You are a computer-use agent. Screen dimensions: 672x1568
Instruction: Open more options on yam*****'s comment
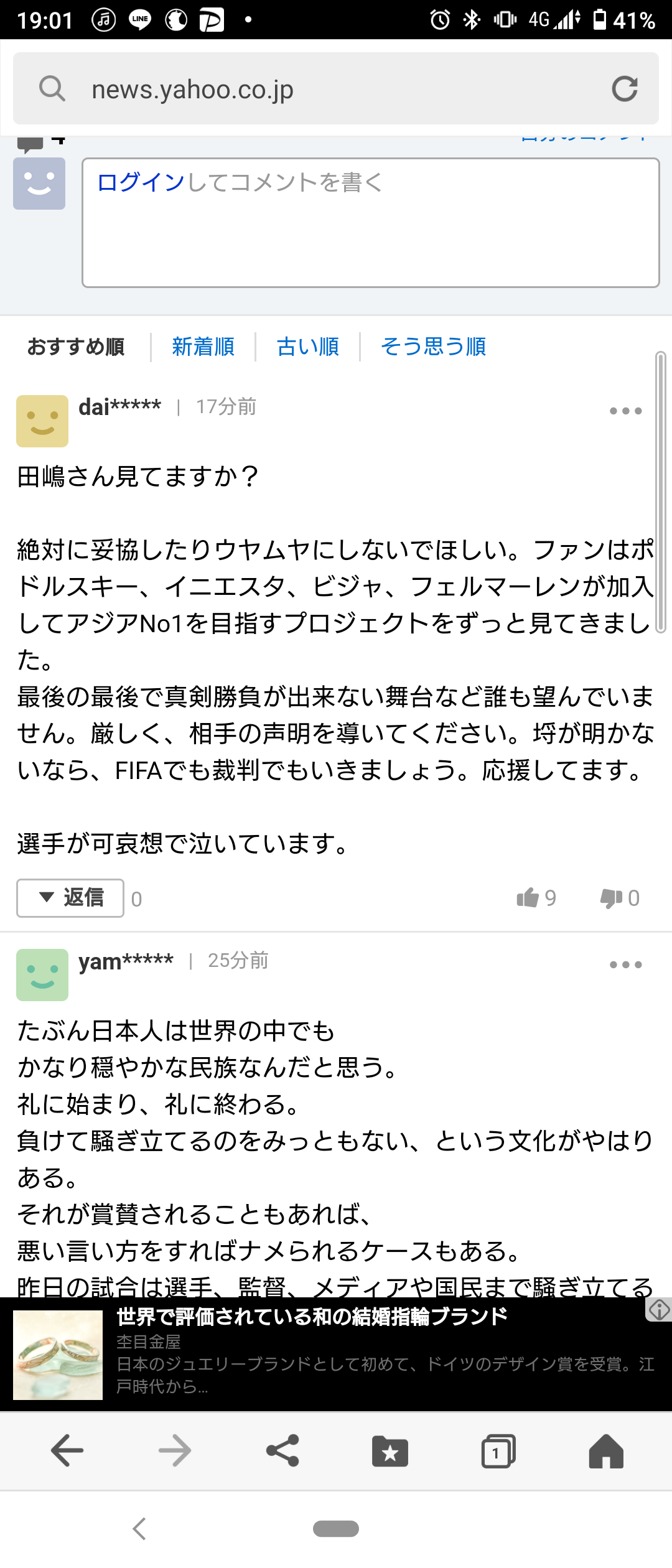[x=625, y=964]
